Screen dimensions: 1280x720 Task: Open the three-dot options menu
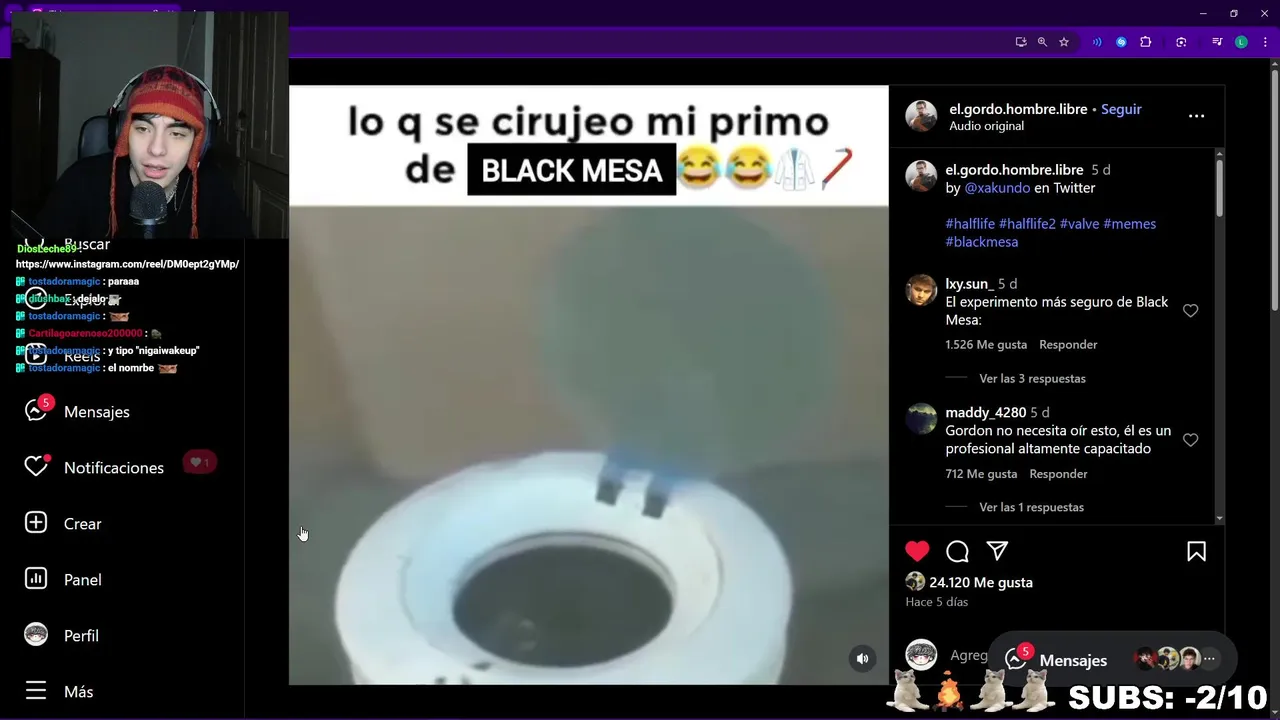click(x=1196, y=116)
